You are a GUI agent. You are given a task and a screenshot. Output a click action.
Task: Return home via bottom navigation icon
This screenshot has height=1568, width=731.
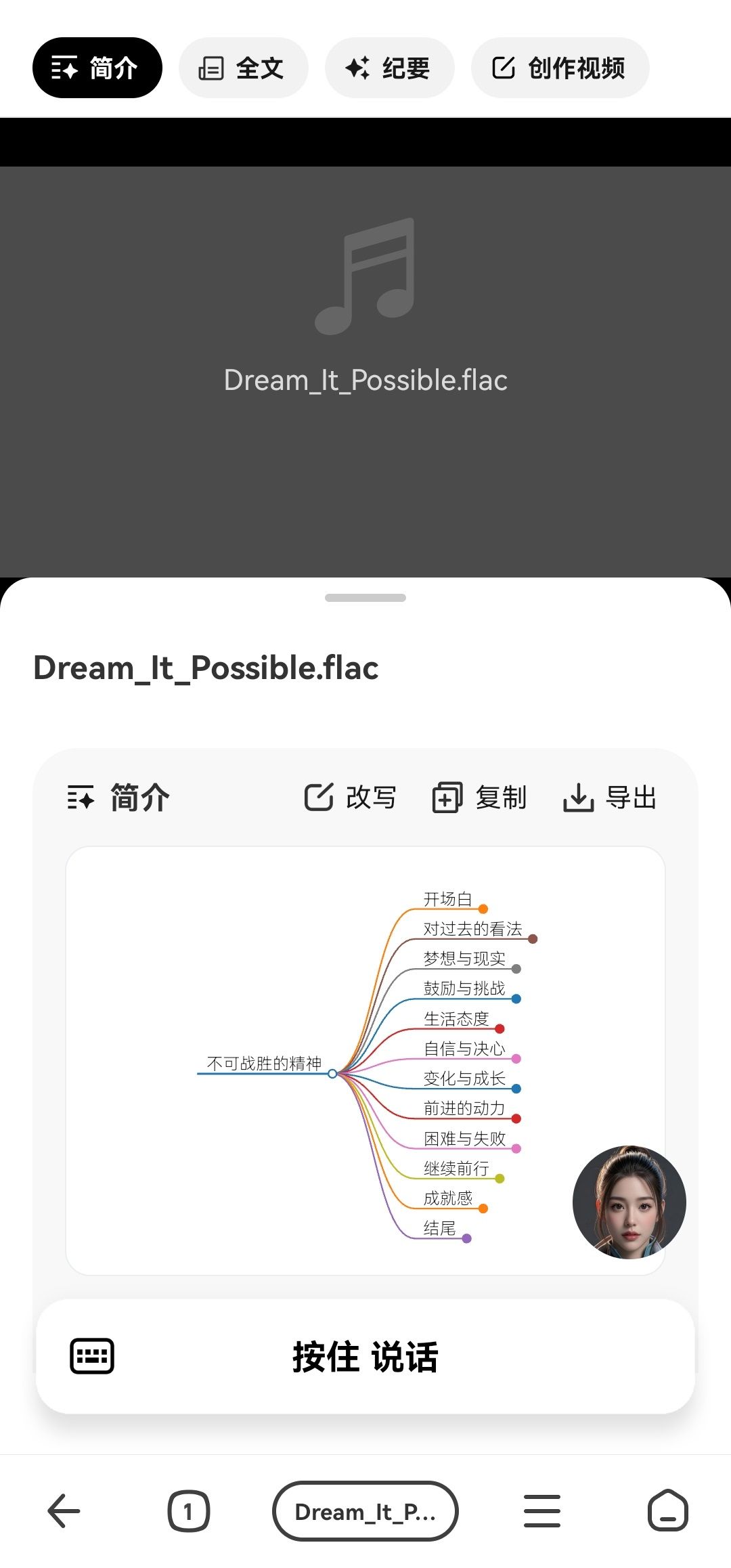point(667,1511)
